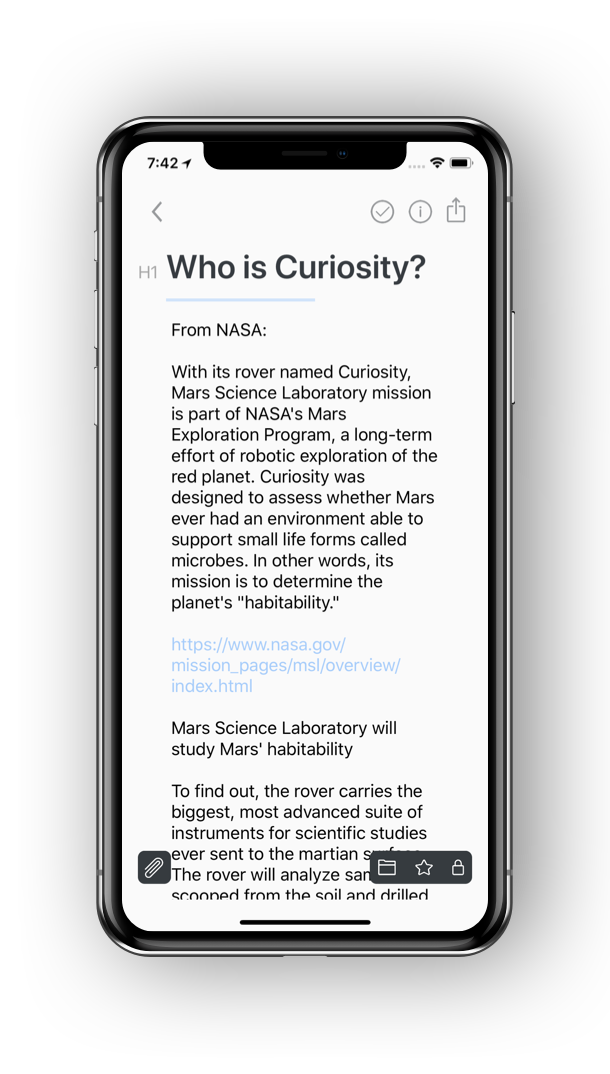Add an attachment with the paperclip
The width and height of the screenshot is (610, 1074).
154,867
